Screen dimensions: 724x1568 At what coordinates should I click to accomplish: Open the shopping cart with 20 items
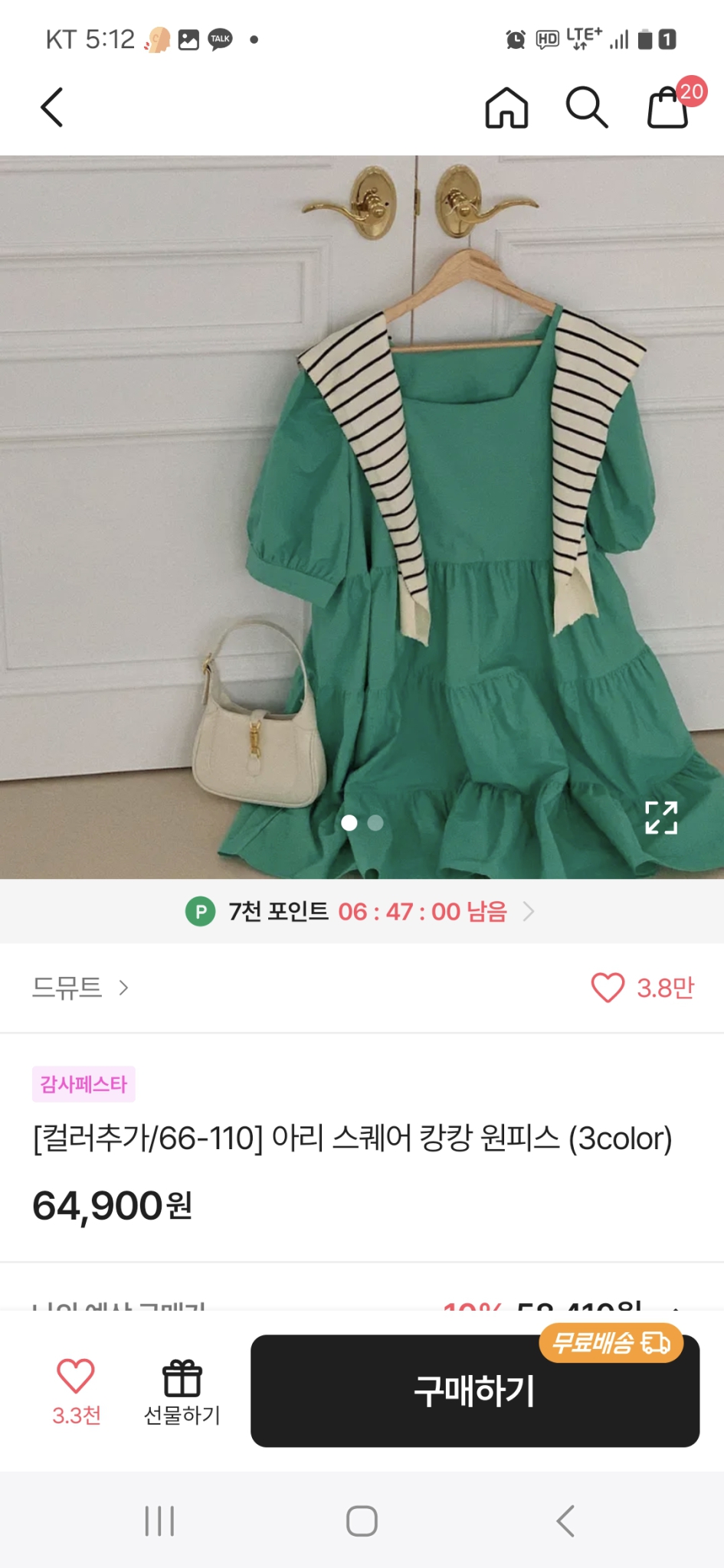665,111
